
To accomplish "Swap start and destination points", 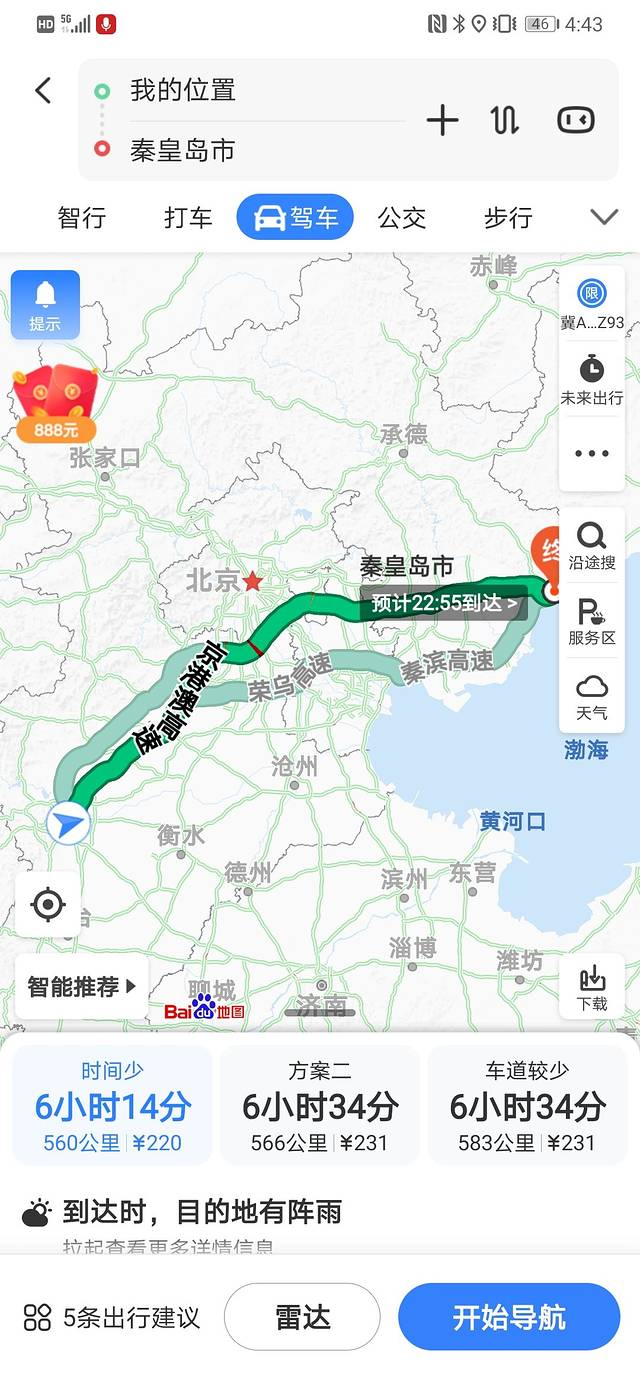I will pos(505,121).
